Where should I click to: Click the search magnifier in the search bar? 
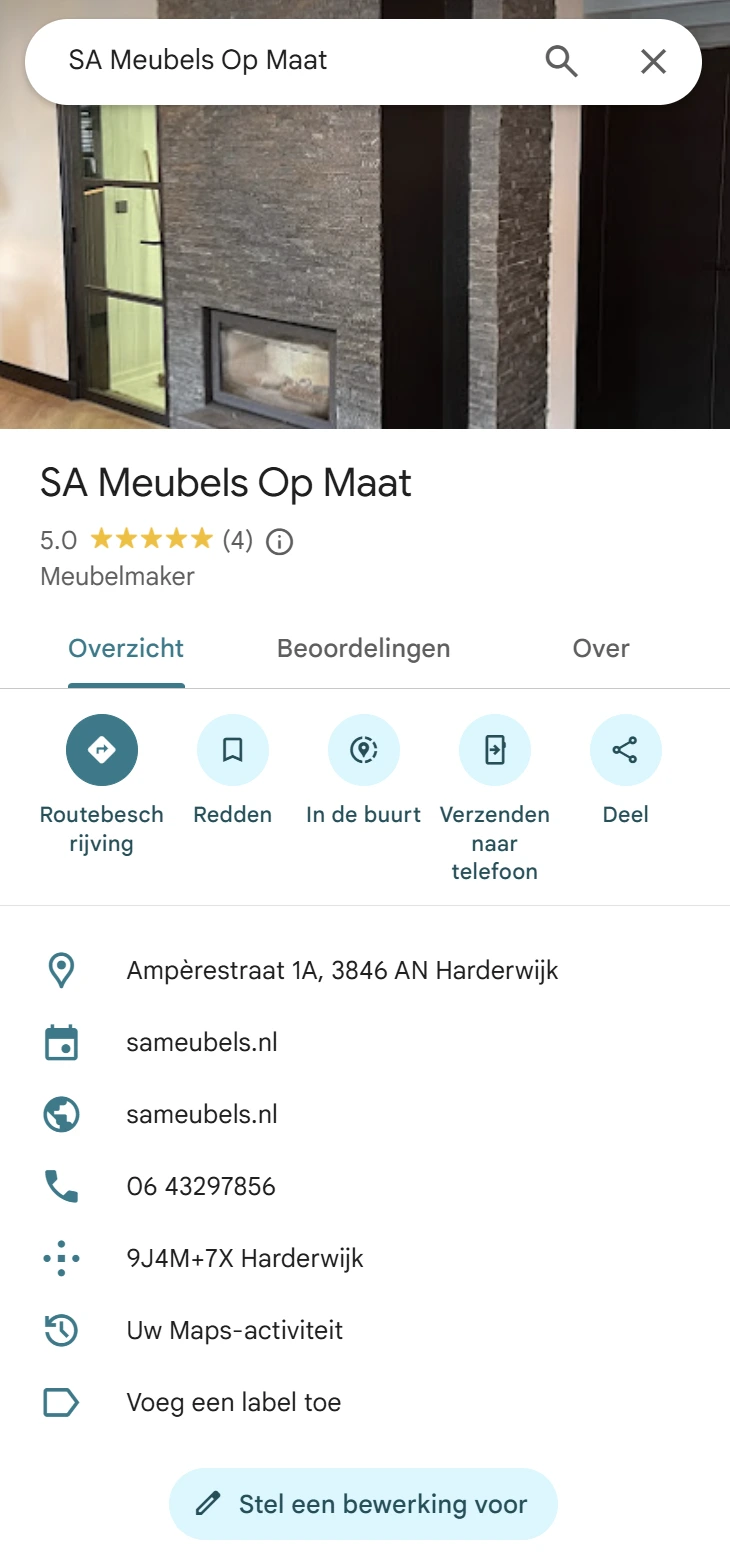pos(562,61)
